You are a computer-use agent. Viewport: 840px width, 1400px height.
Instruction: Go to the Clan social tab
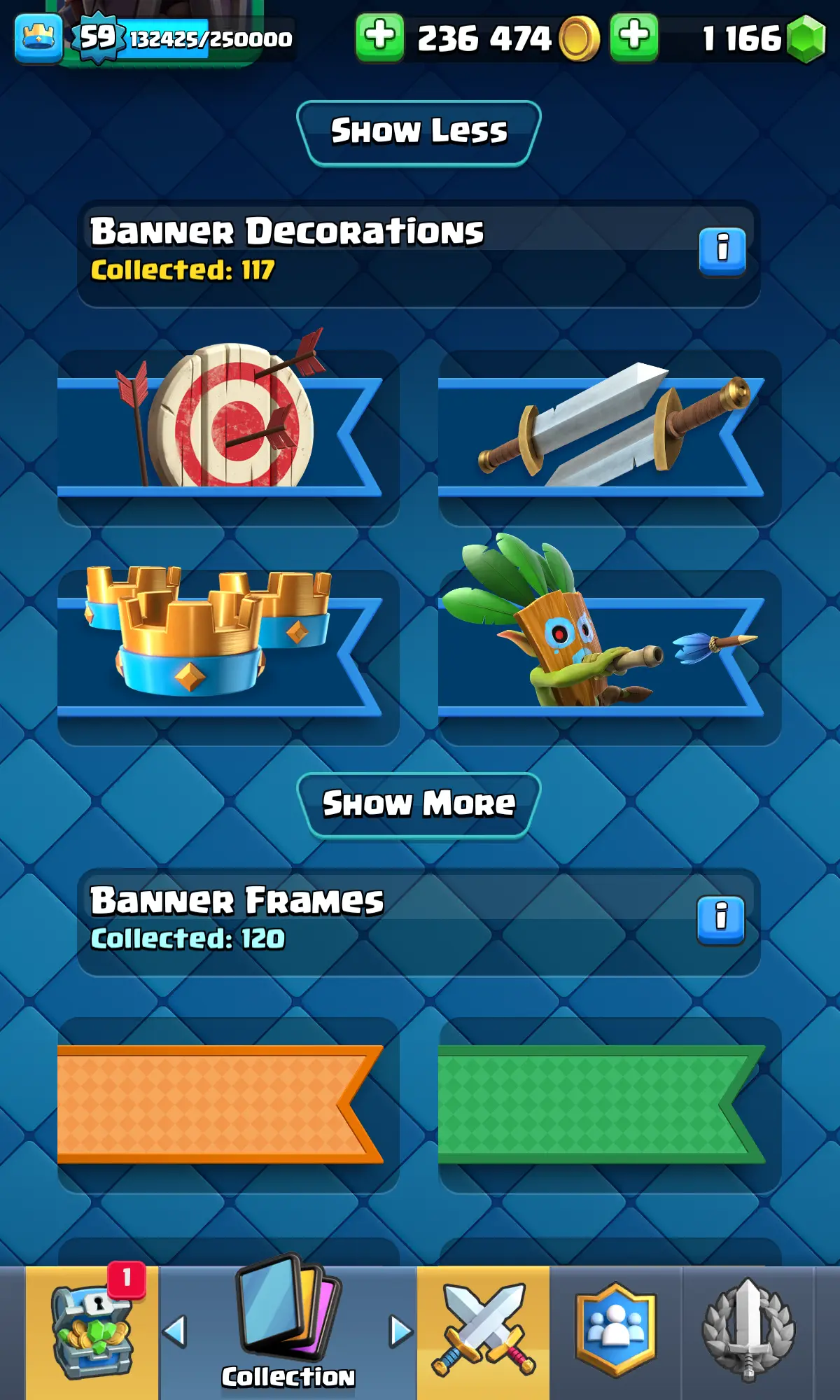[615, 1331]
